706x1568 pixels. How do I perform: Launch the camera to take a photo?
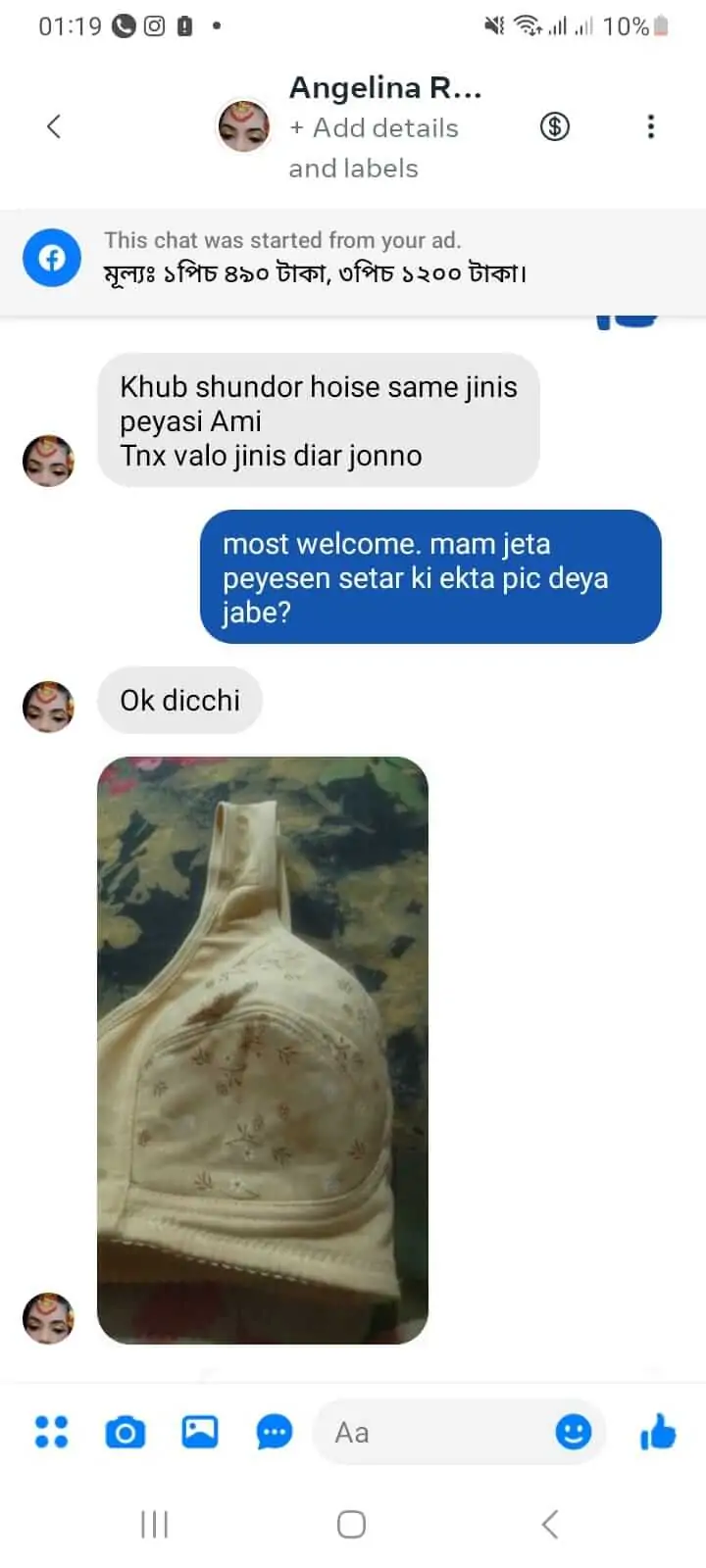126,1433
